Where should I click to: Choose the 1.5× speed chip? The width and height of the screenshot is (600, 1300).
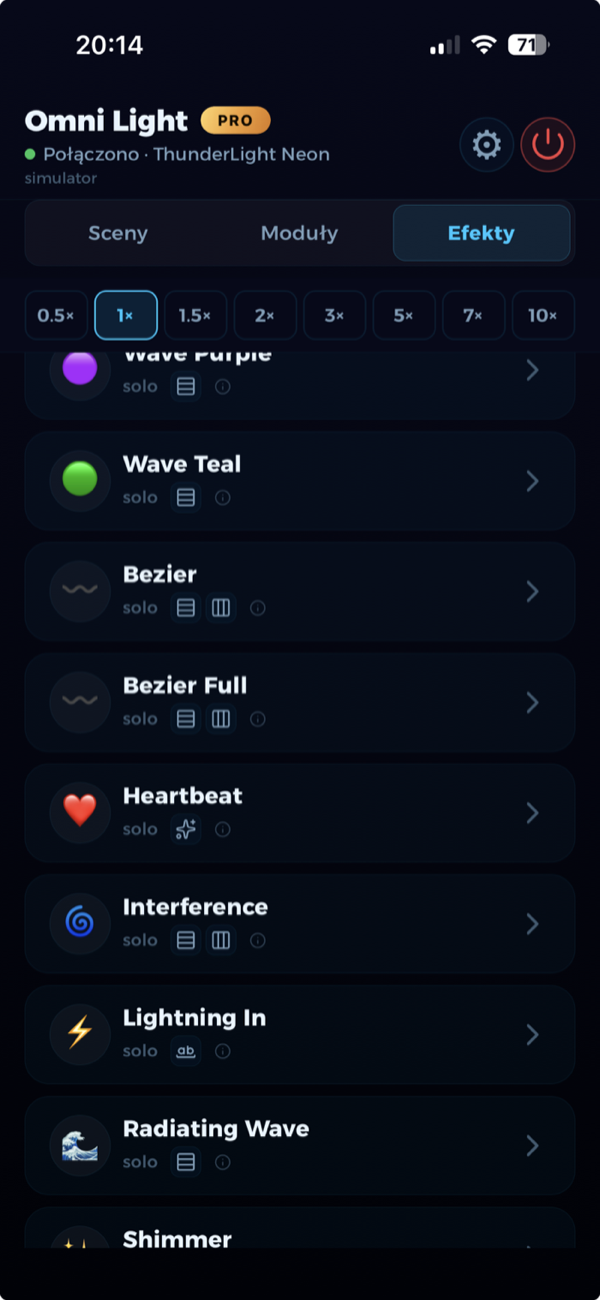point(195,316)
